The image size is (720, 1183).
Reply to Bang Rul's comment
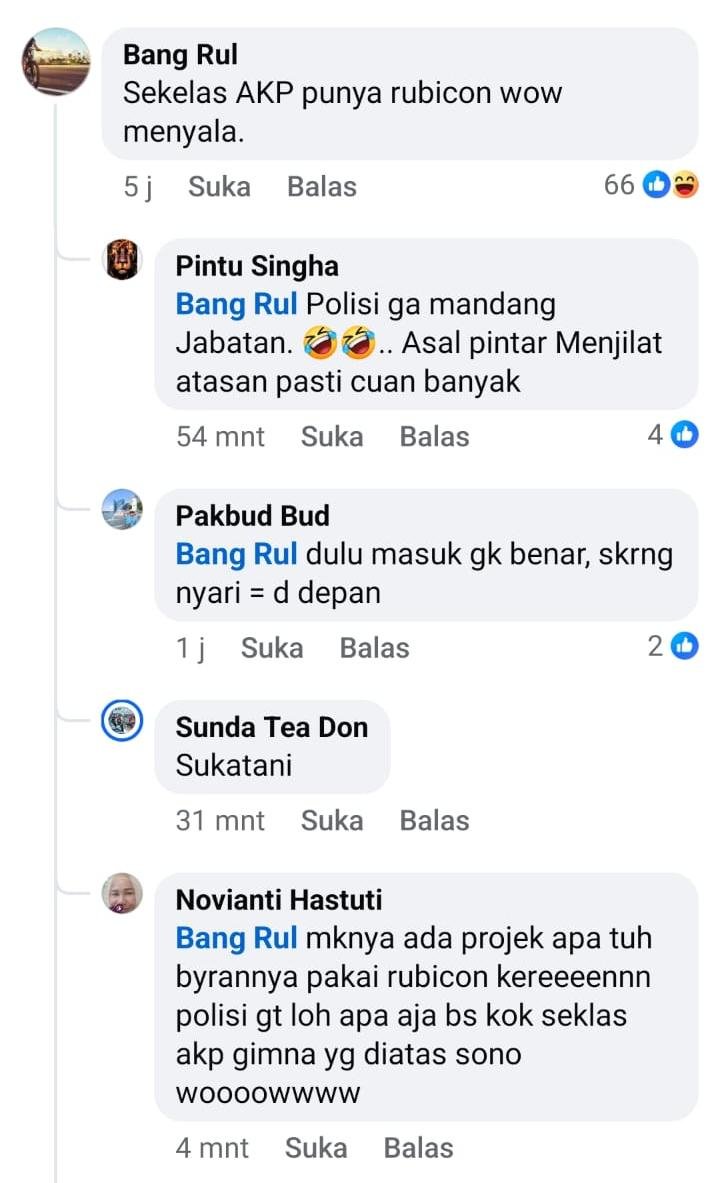[321, 186]
